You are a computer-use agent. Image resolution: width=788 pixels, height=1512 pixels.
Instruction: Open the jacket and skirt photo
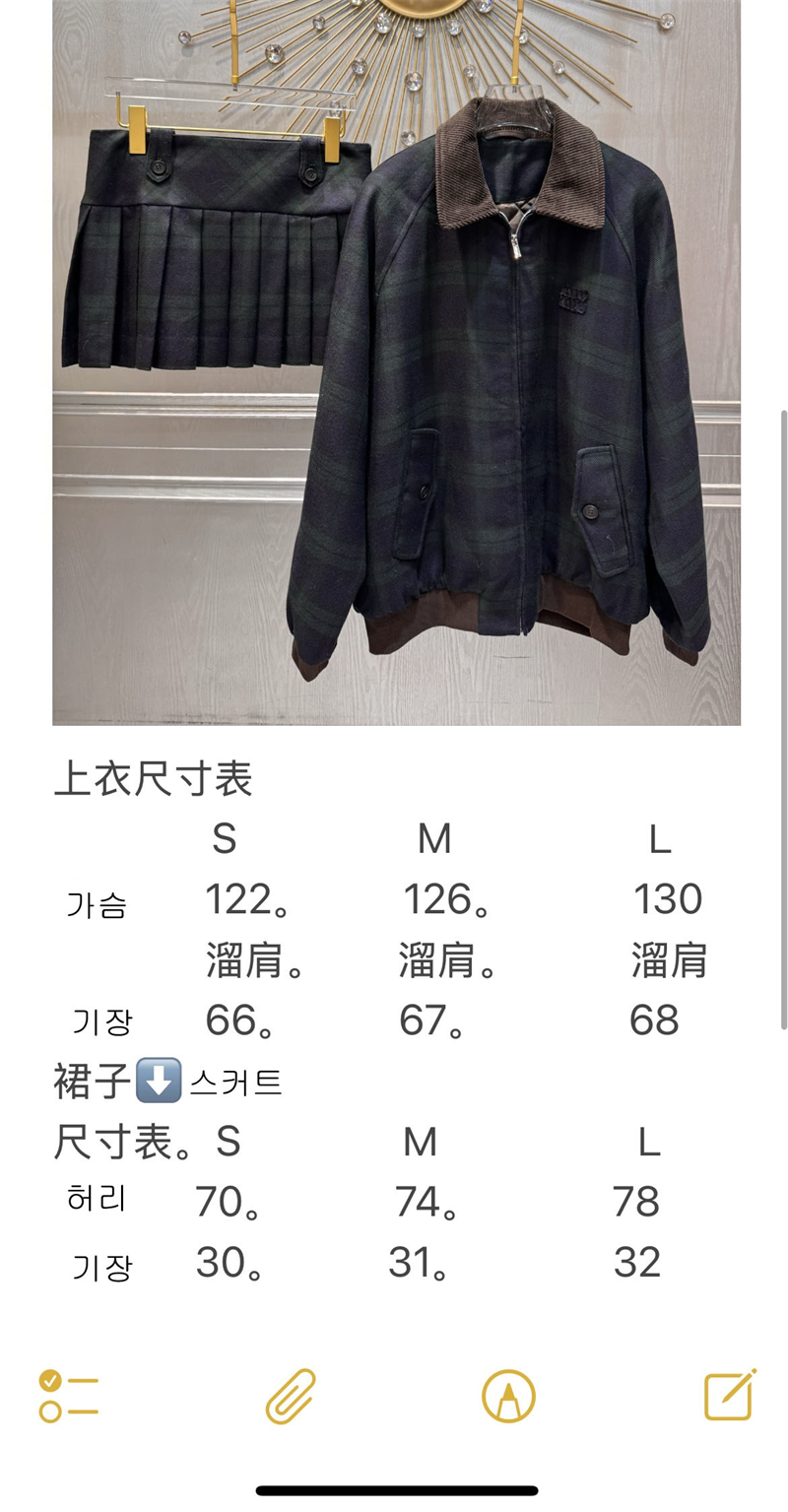click(396, 362)
